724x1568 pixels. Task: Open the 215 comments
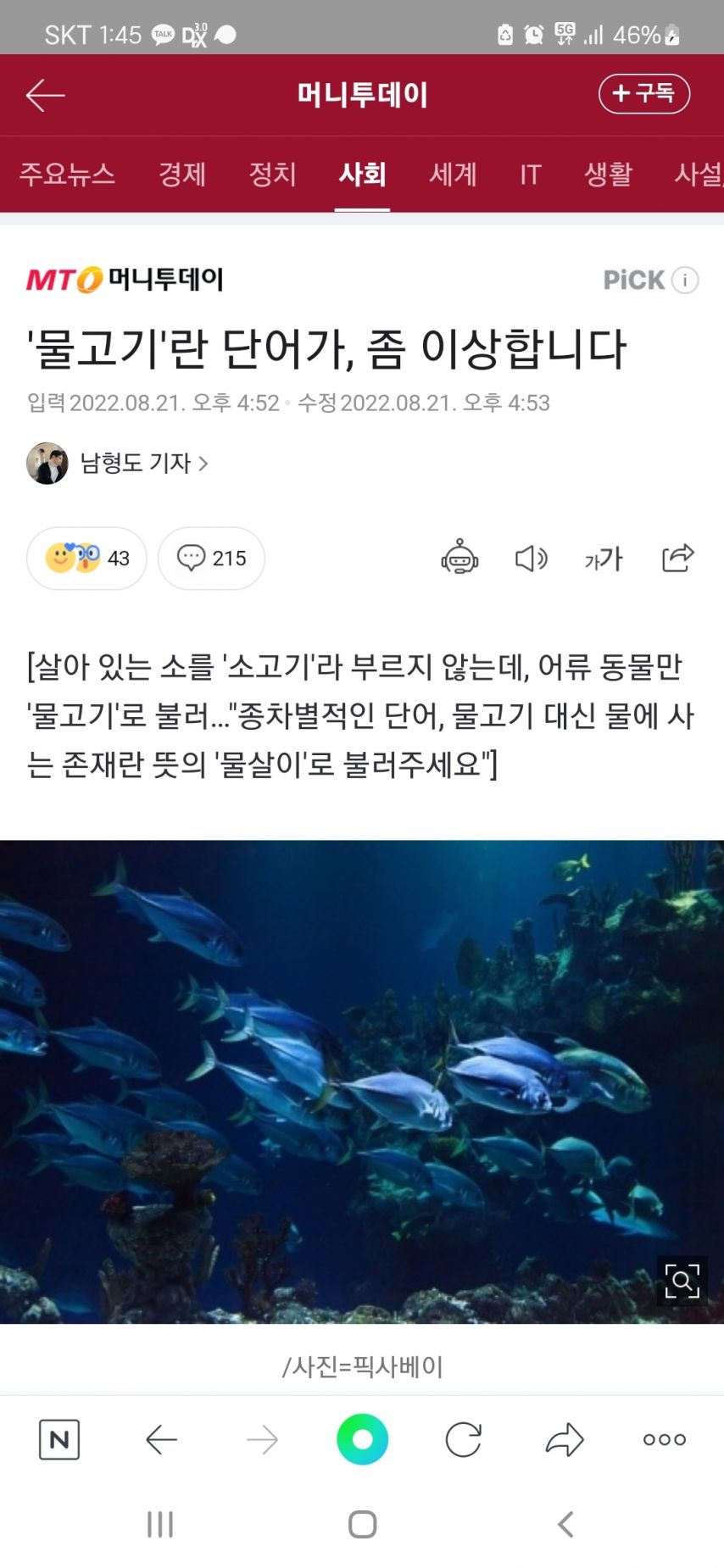click(212, 558)
